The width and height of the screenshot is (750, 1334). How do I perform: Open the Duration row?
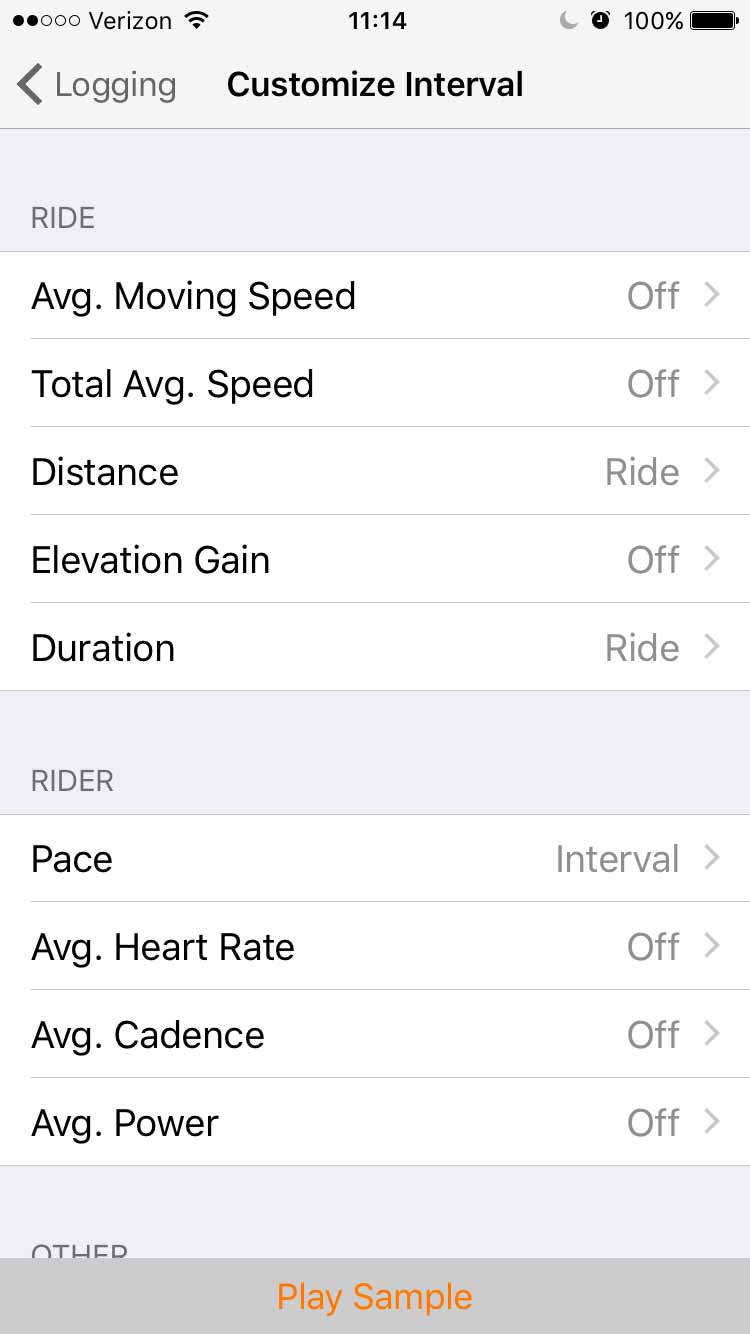coord(375,647)
